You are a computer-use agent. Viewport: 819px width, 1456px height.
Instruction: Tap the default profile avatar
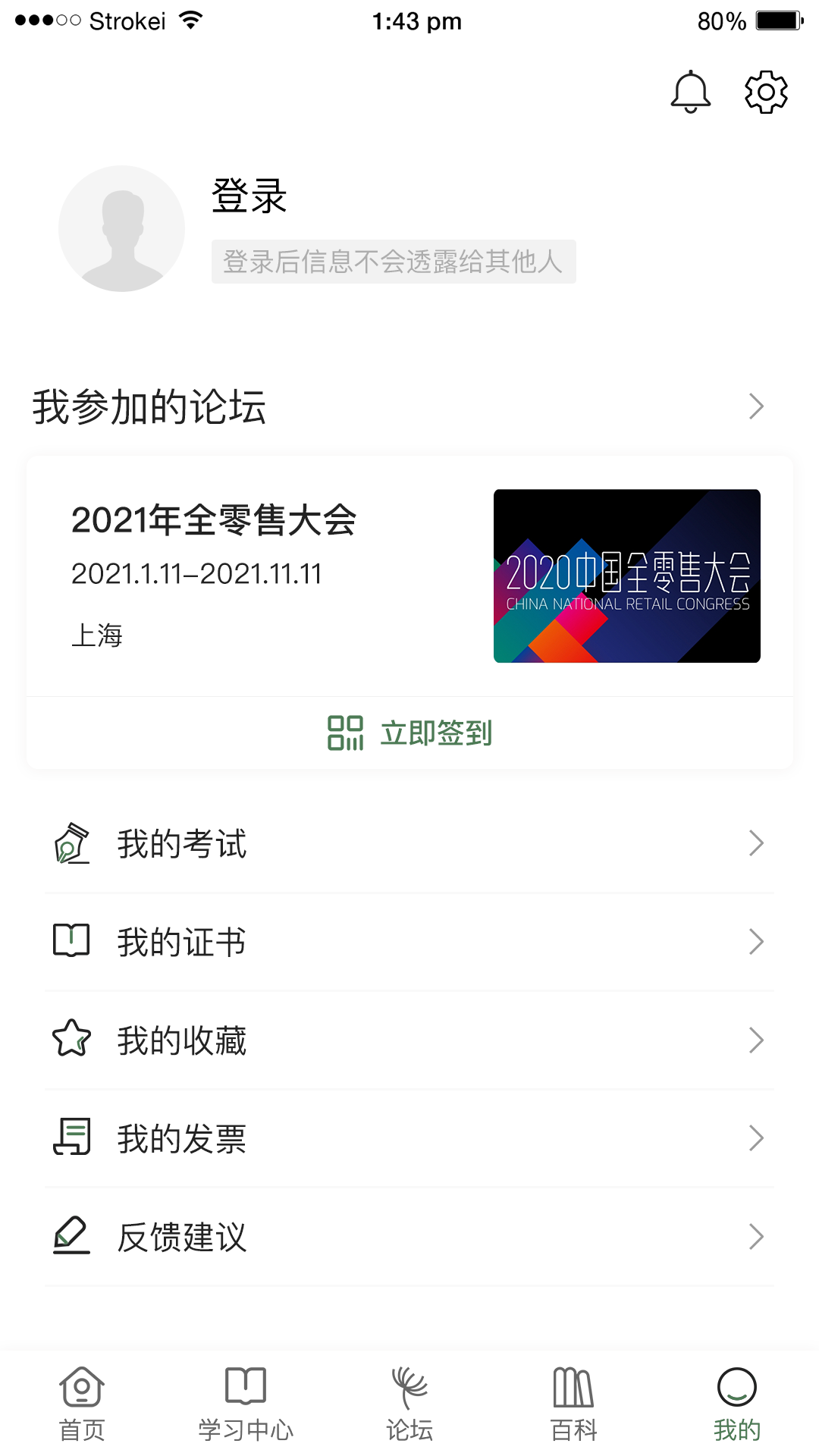click(121, 228)
